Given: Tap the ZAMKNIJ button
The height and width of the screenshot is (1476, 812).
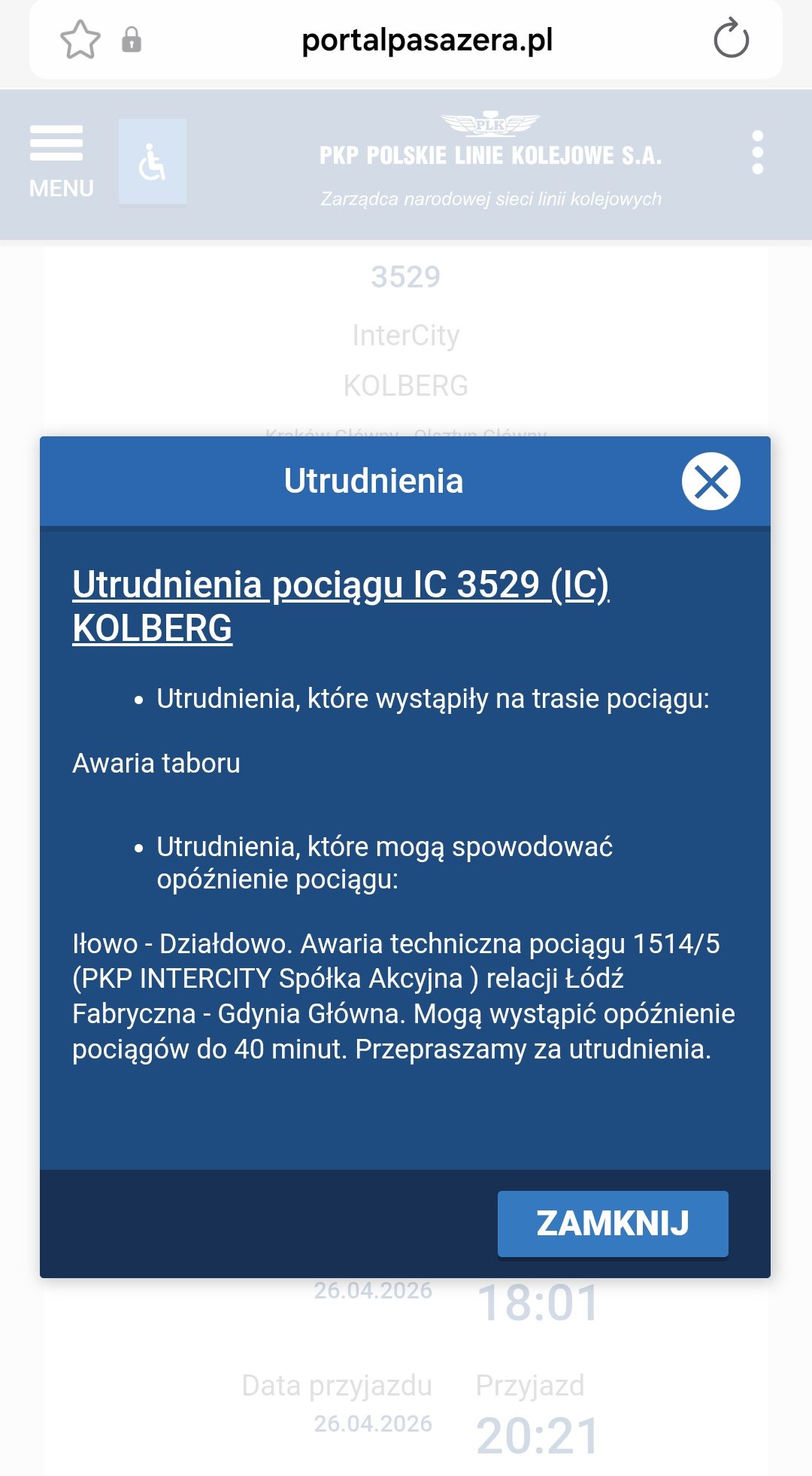Looking at the screenshot, I should click(613, 1223).
